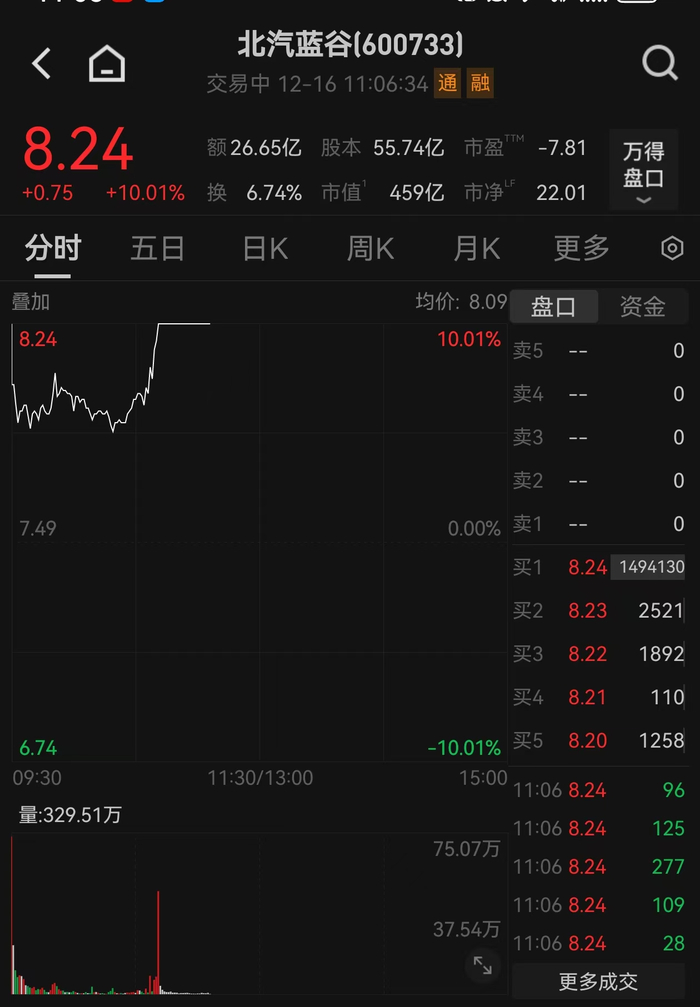Switch to the 月K chart tab

(477, 248)
